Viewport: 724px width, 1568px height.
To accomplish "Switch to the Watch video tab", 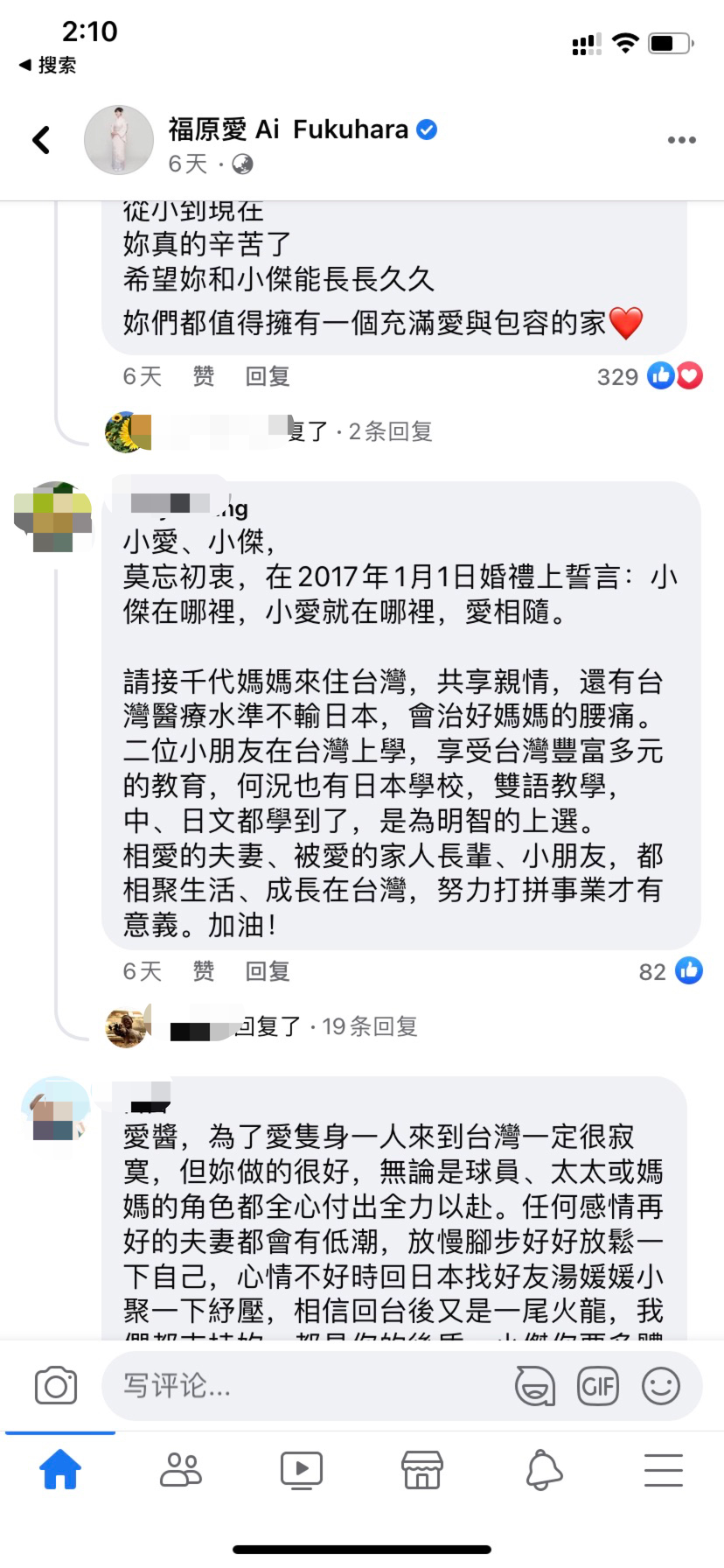I will (x=302, y=1470).
